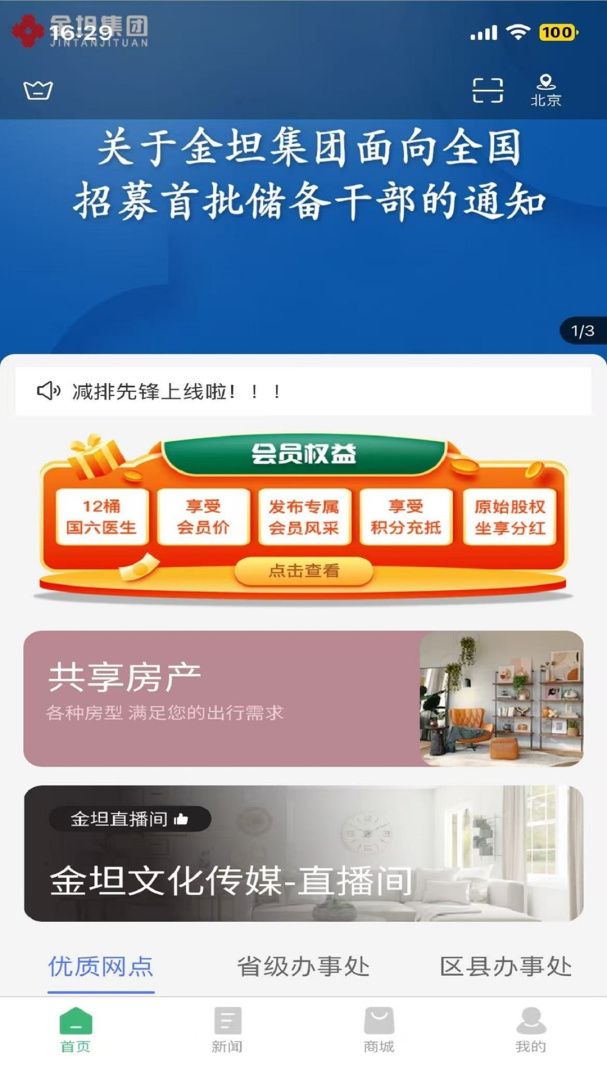Open the QR code scanner
The height and width of the screenshot is (1080, 607).
[x=488, y=91]
